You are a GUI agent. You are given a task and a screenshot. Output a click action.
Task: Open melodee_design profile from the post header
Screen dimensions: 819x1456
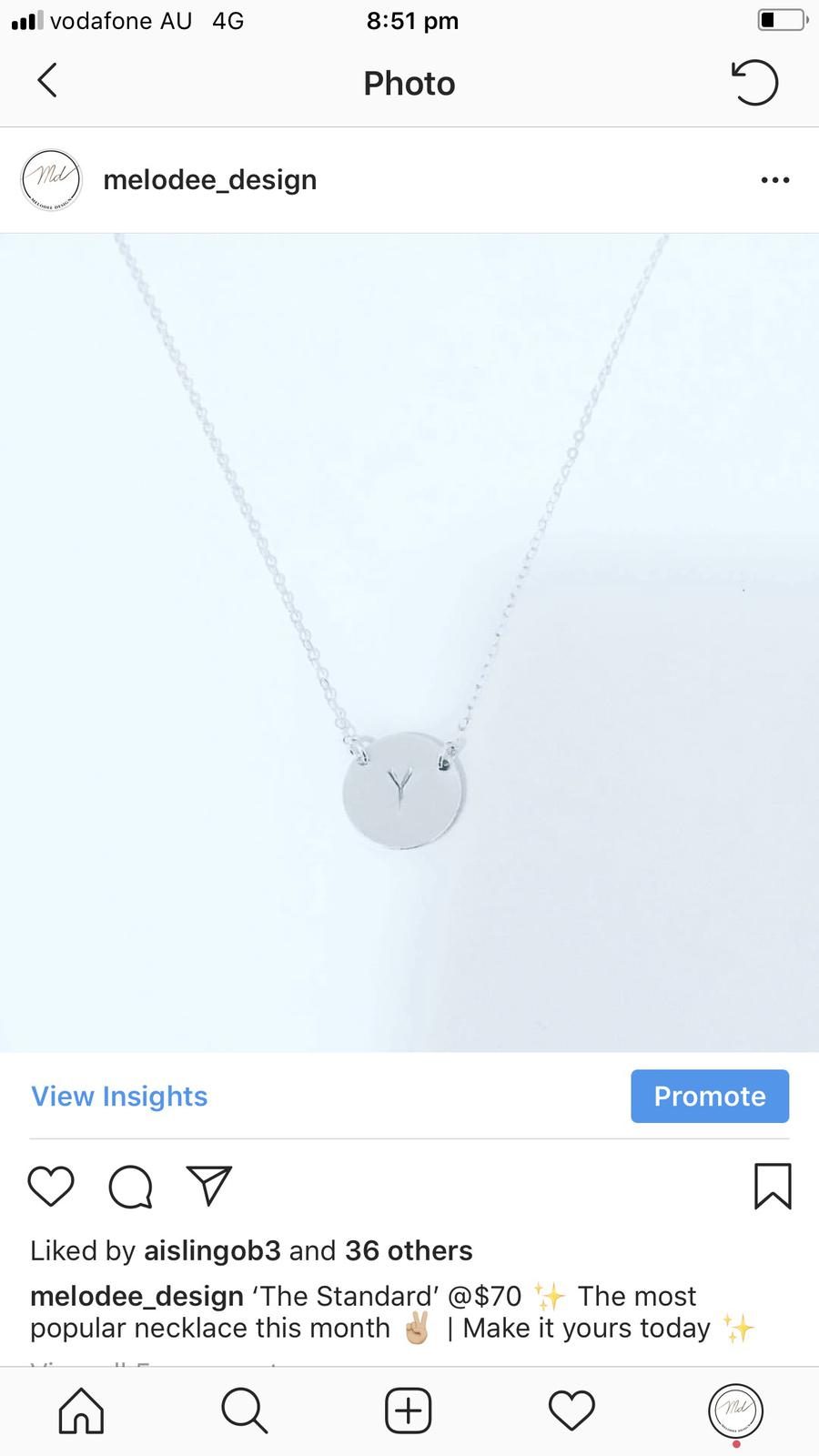(209, 180)
